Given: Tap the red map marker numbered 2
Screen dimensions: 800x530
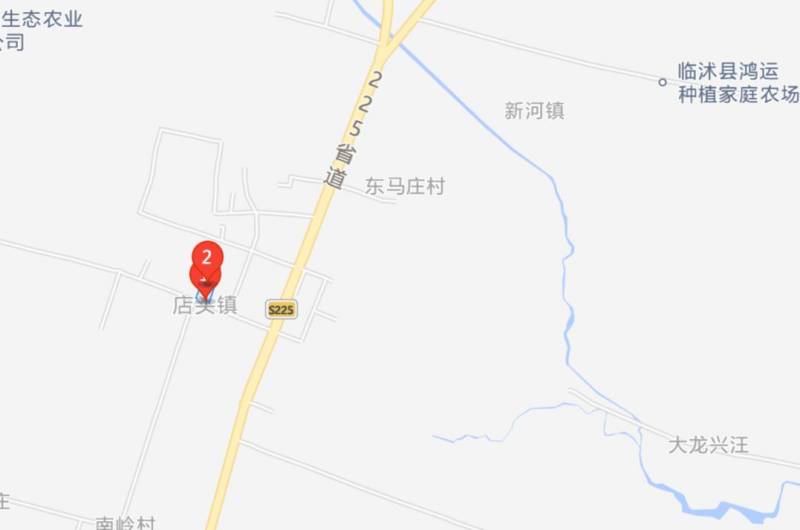Looking at the screenshot, I should (207, 257).
